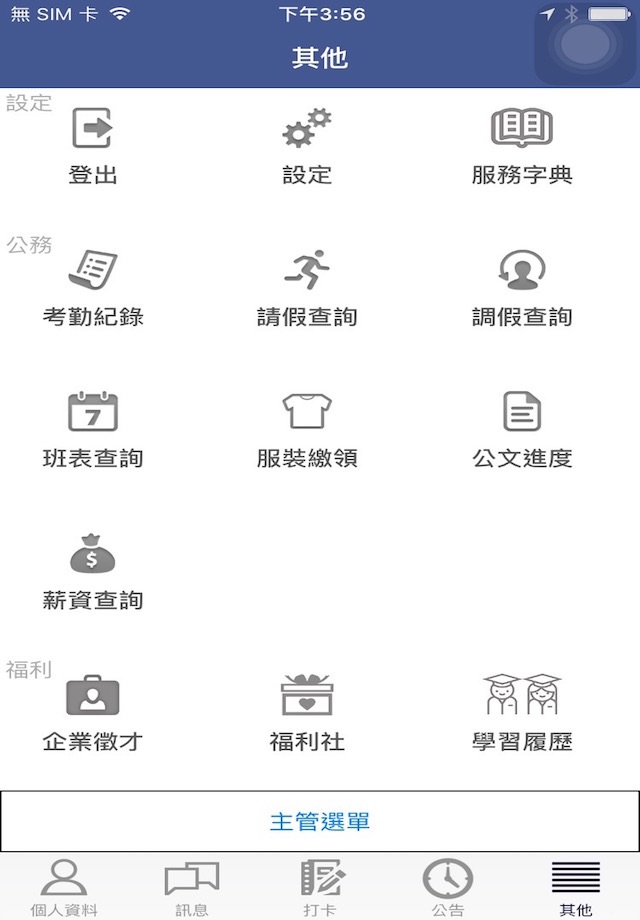
Task: Tap the AssistiveTouch floating button
Action: point(585,45)
